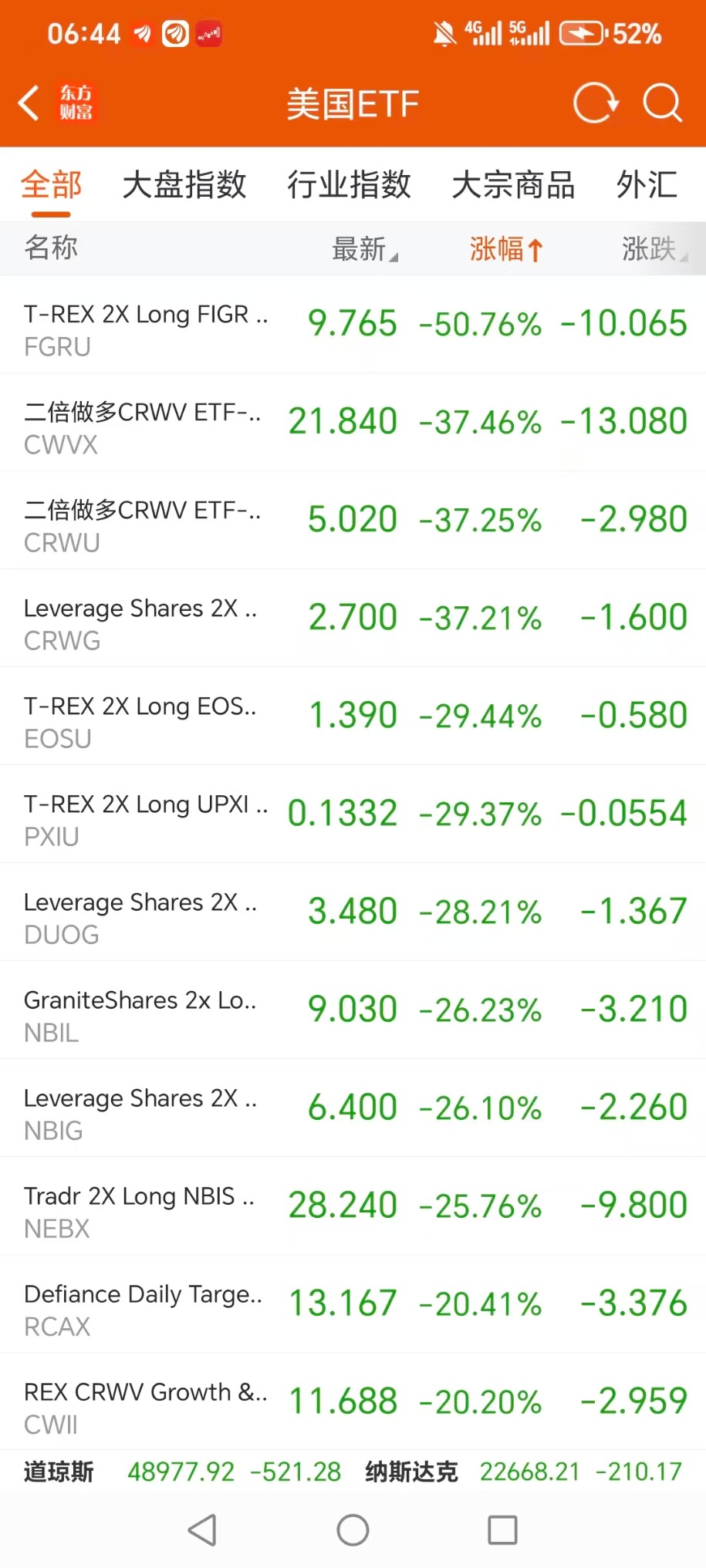Open the 道琼斯 index ticker
Image resolution: width=706 pixels, height=1568 pixels.
pyautogui.click(x=182, y=1472)
